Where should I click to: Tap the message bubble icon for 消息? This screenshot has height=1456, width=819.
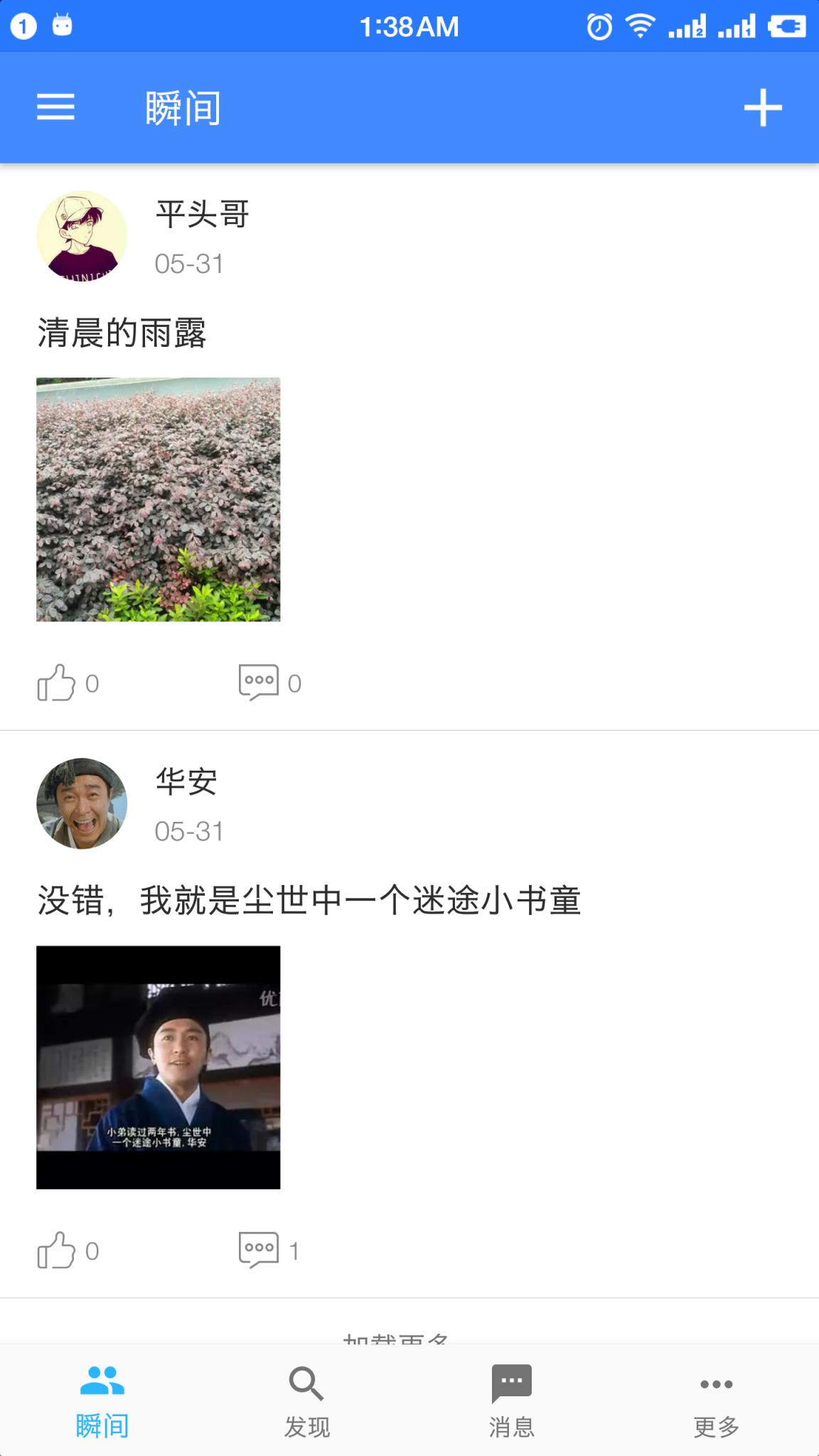pos(510,1384)
